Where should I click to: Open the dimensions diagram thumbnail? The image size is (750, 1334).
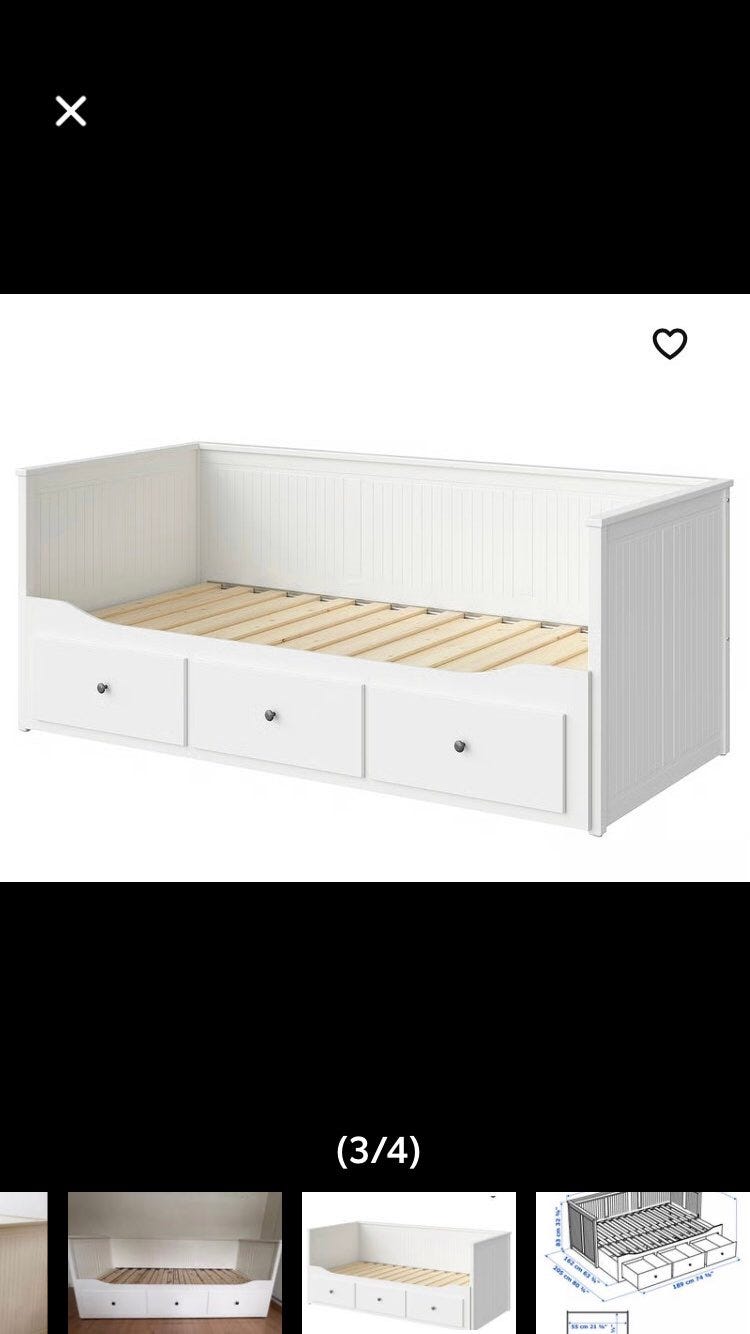(x=643, y=1263)
